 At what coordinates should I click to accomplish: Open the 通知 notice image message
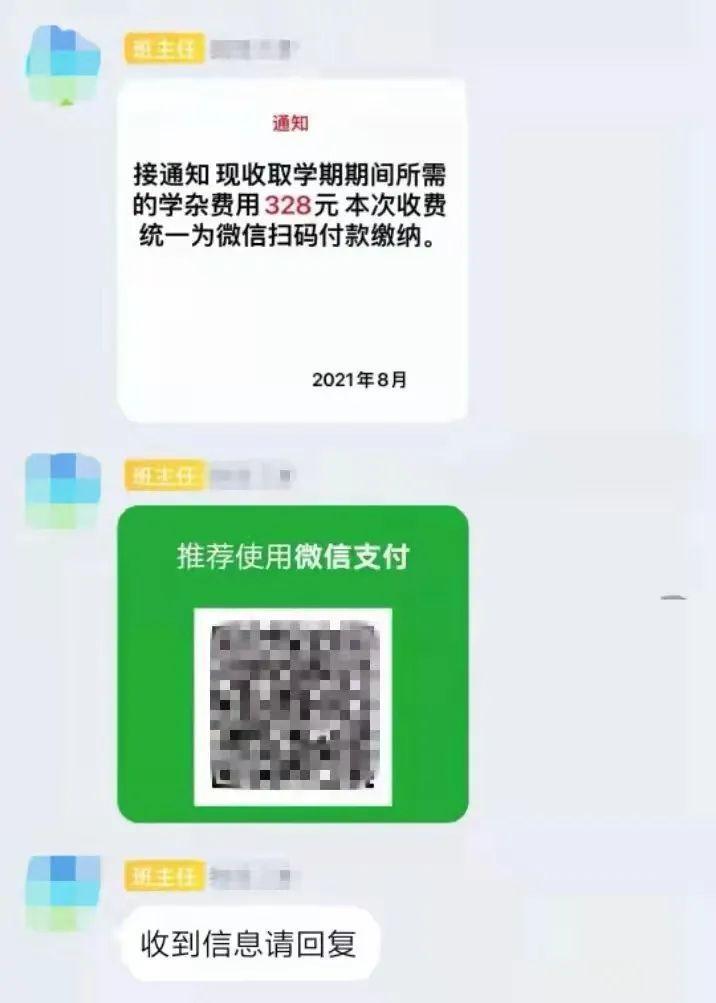pos(292,250)
